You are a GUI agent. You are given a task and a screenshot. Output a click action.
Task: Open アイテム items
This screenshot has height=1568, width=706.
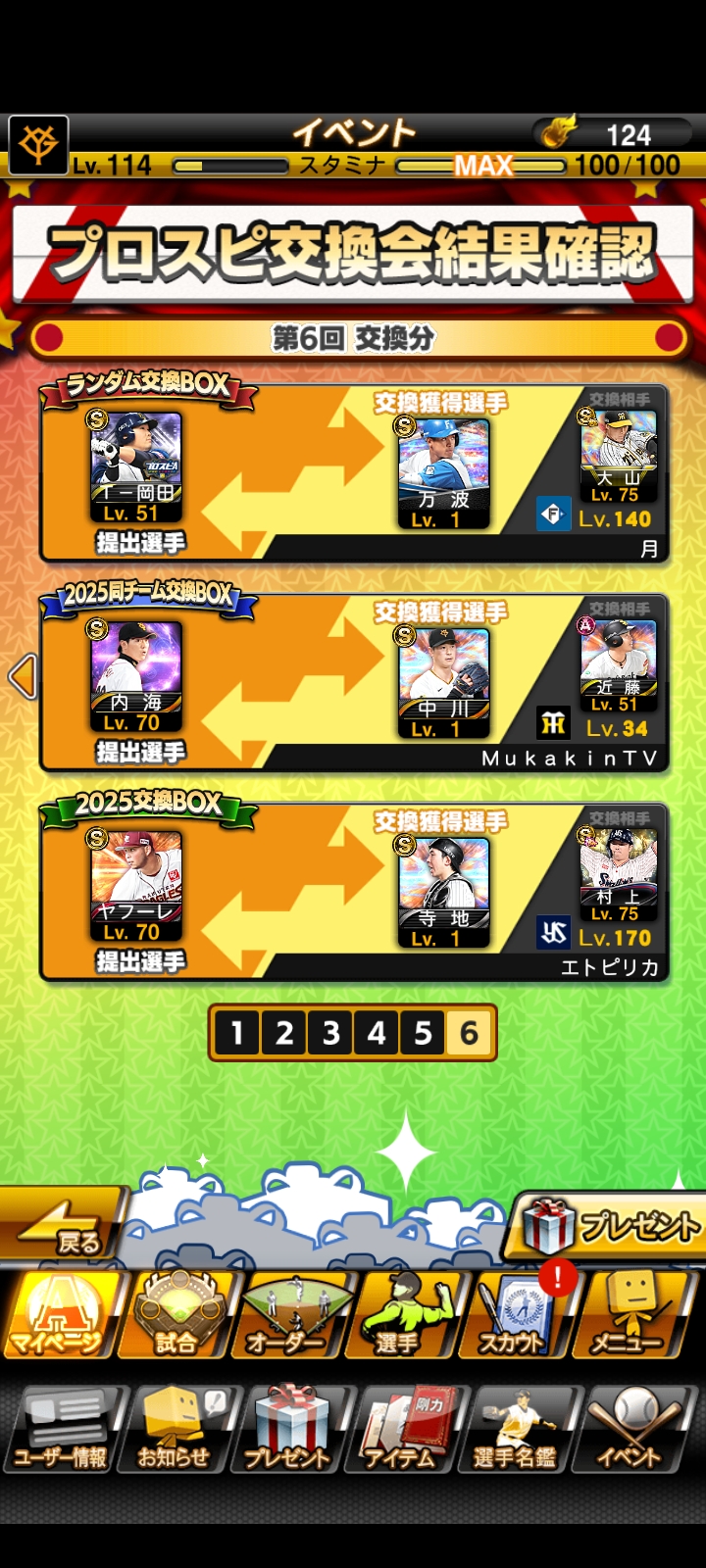click(x=402, y=1429)
